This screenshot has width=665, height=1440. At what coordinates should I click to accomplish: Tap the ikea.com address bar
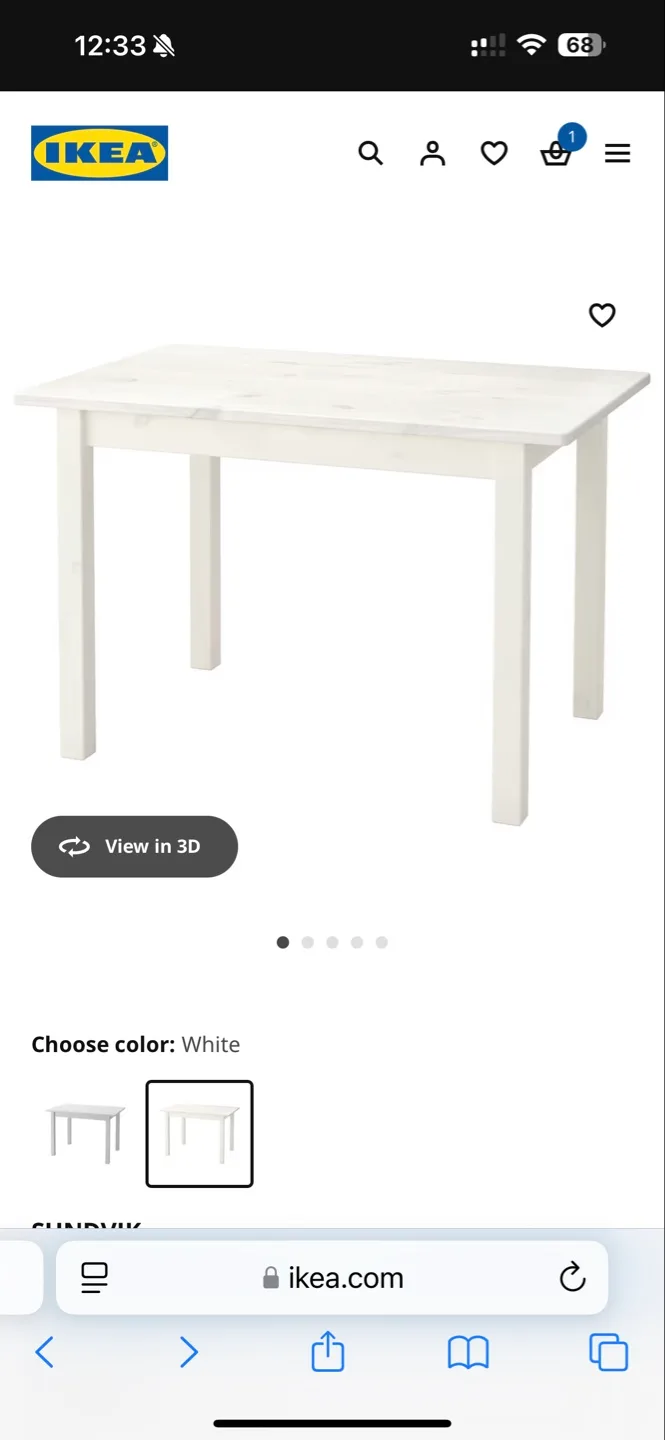tap(334, 1277)
